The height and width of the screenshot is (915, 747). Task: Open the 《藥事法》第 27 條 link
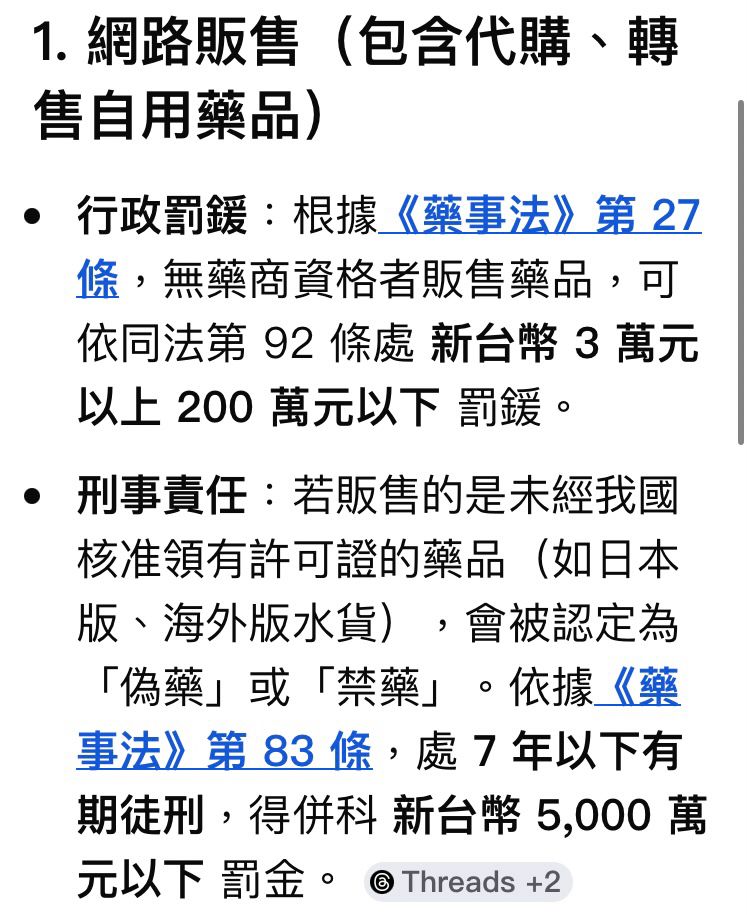[x=540, y=216]
